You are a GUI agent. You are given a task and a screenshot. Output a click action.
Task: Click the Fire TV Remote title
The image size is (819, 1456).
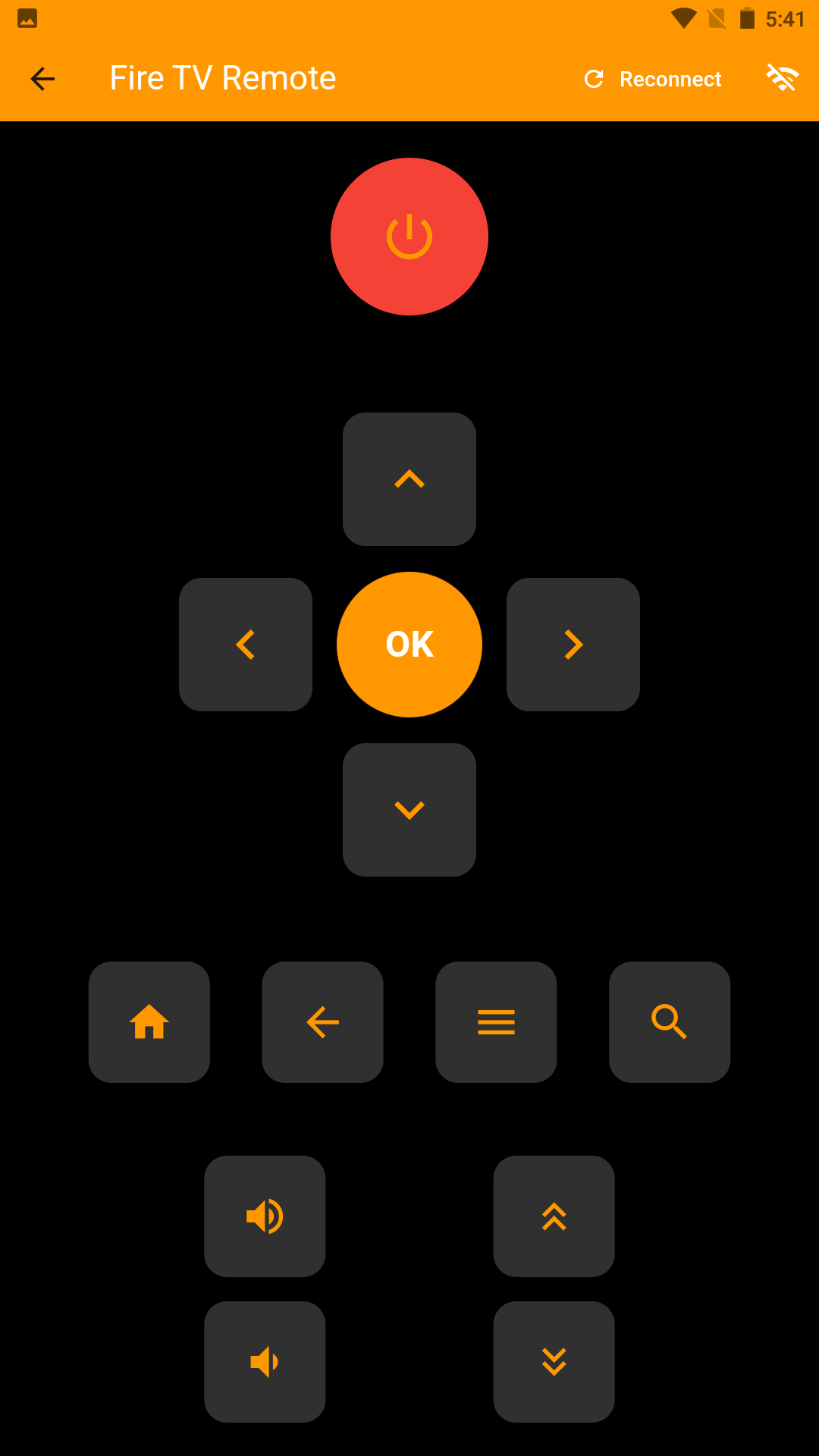(223, 77)
